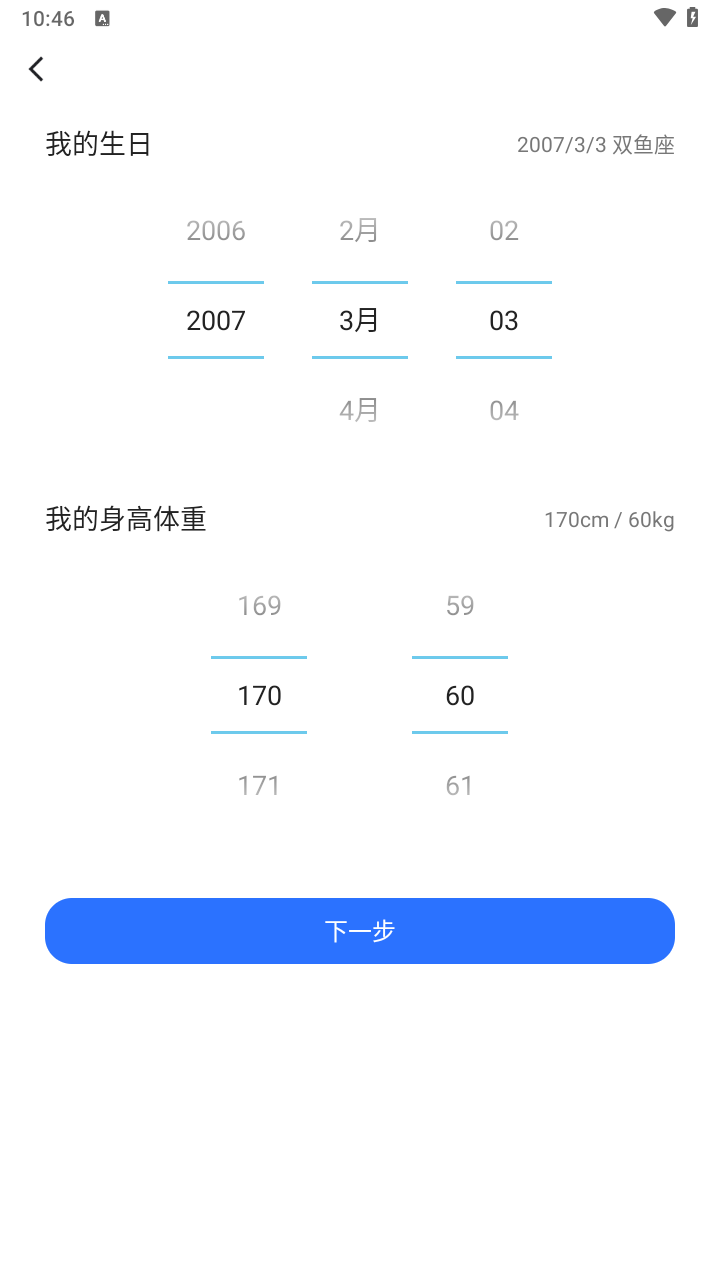Viewport: 720px width, 1280px height.
Task: Select 2月 in the month picker
Action: click(x=360, y=231)
